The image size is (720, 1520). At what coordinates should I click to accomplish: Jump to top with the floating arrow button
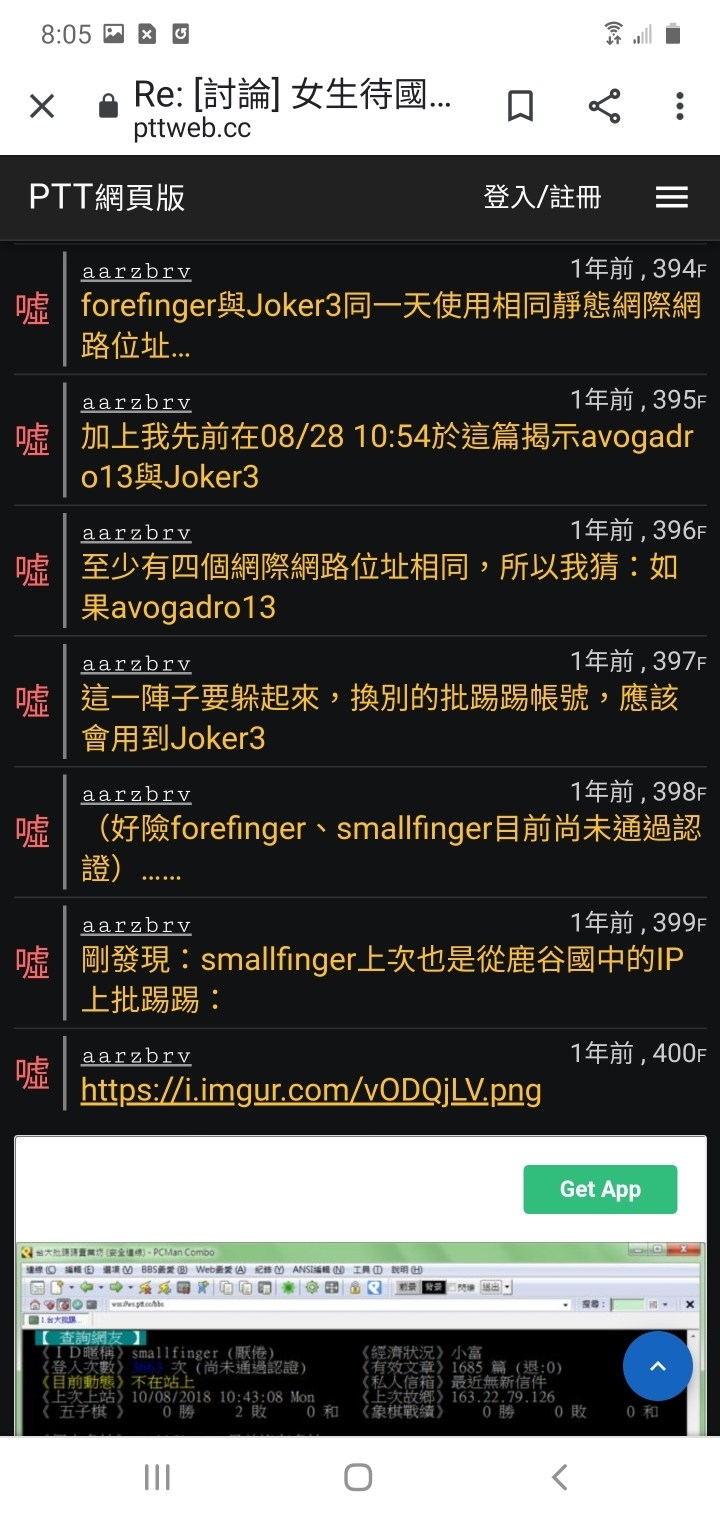(658, 1366)
